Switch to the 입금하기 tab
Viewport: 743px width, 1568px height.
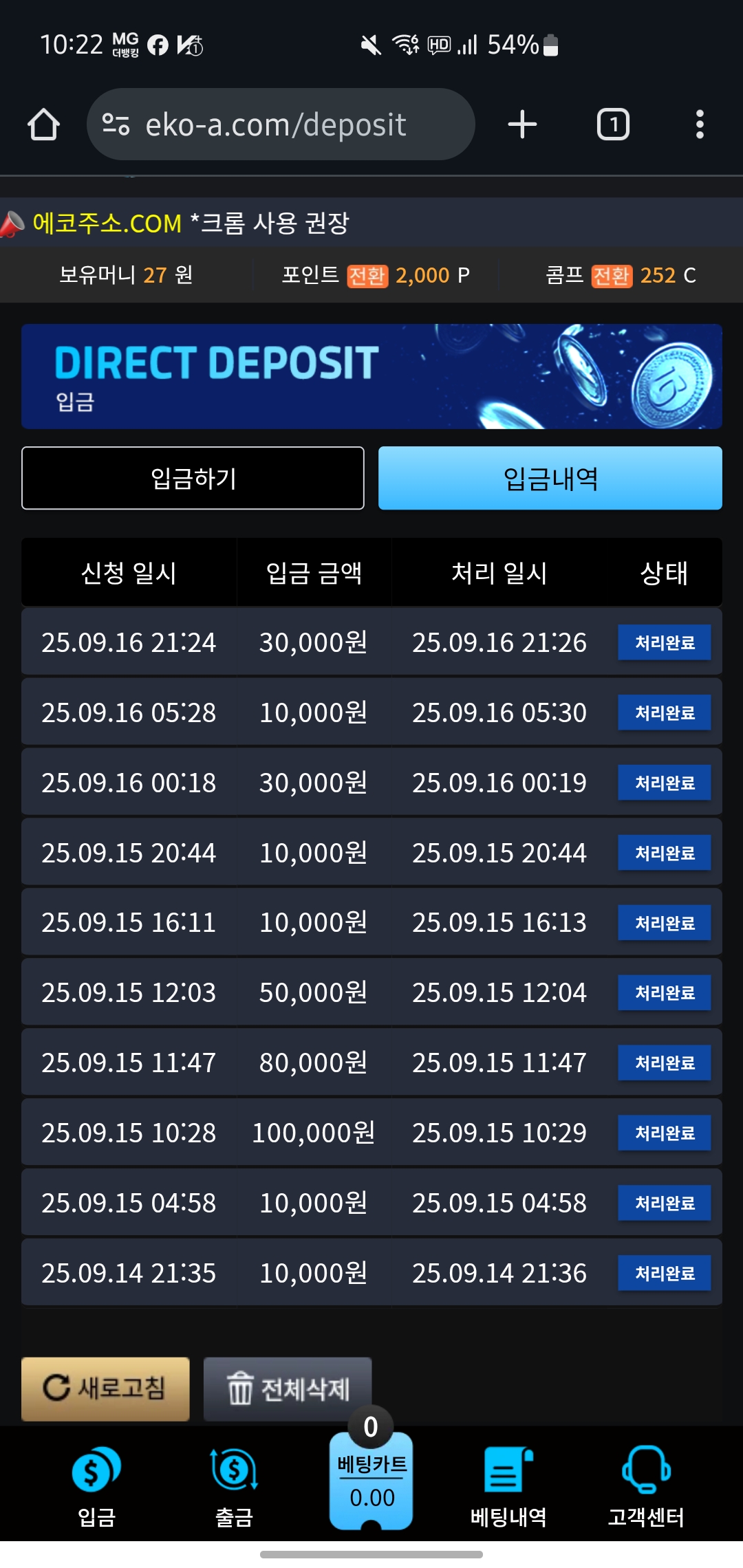(193, 478)
